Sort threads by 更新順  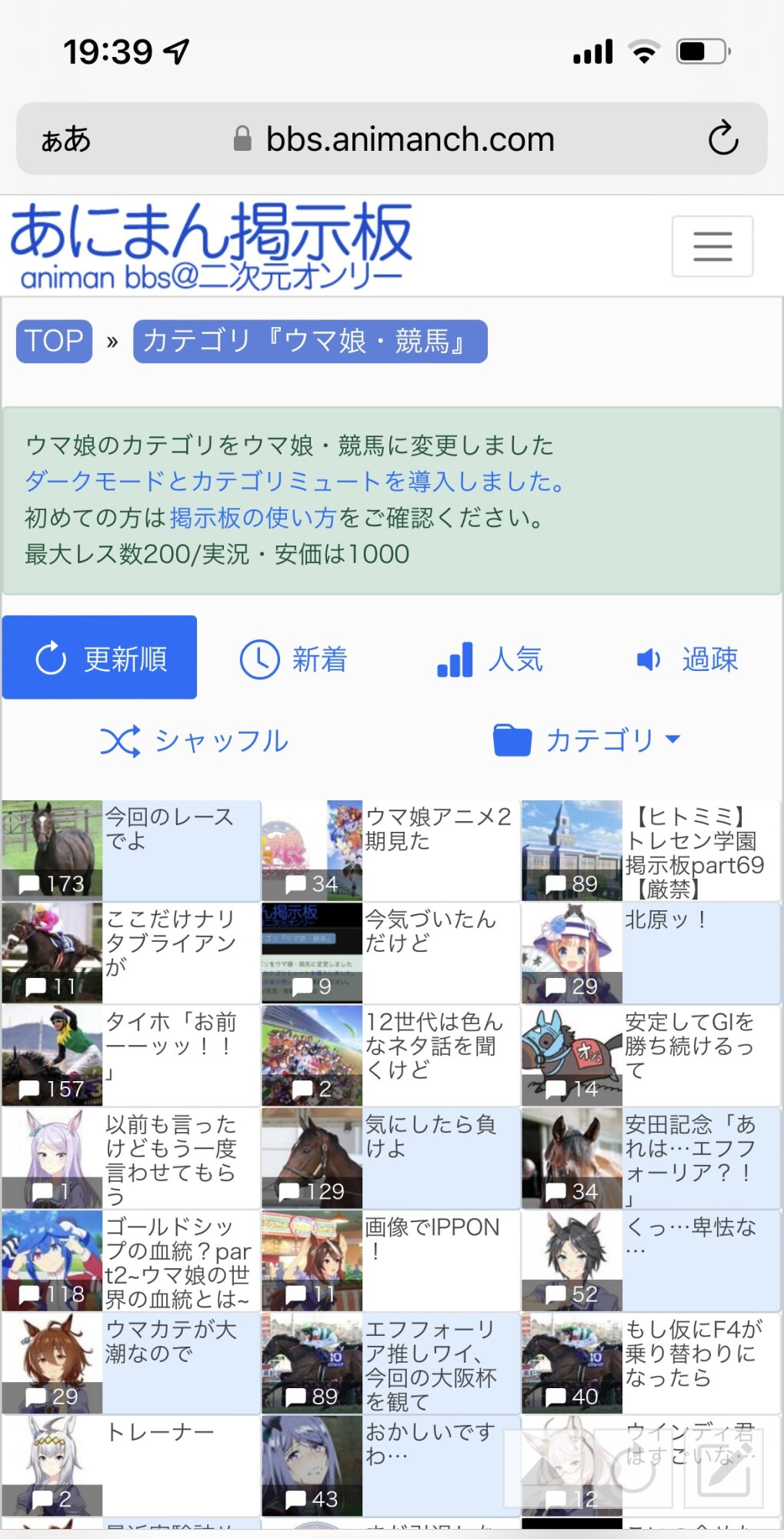click(100, 658)
